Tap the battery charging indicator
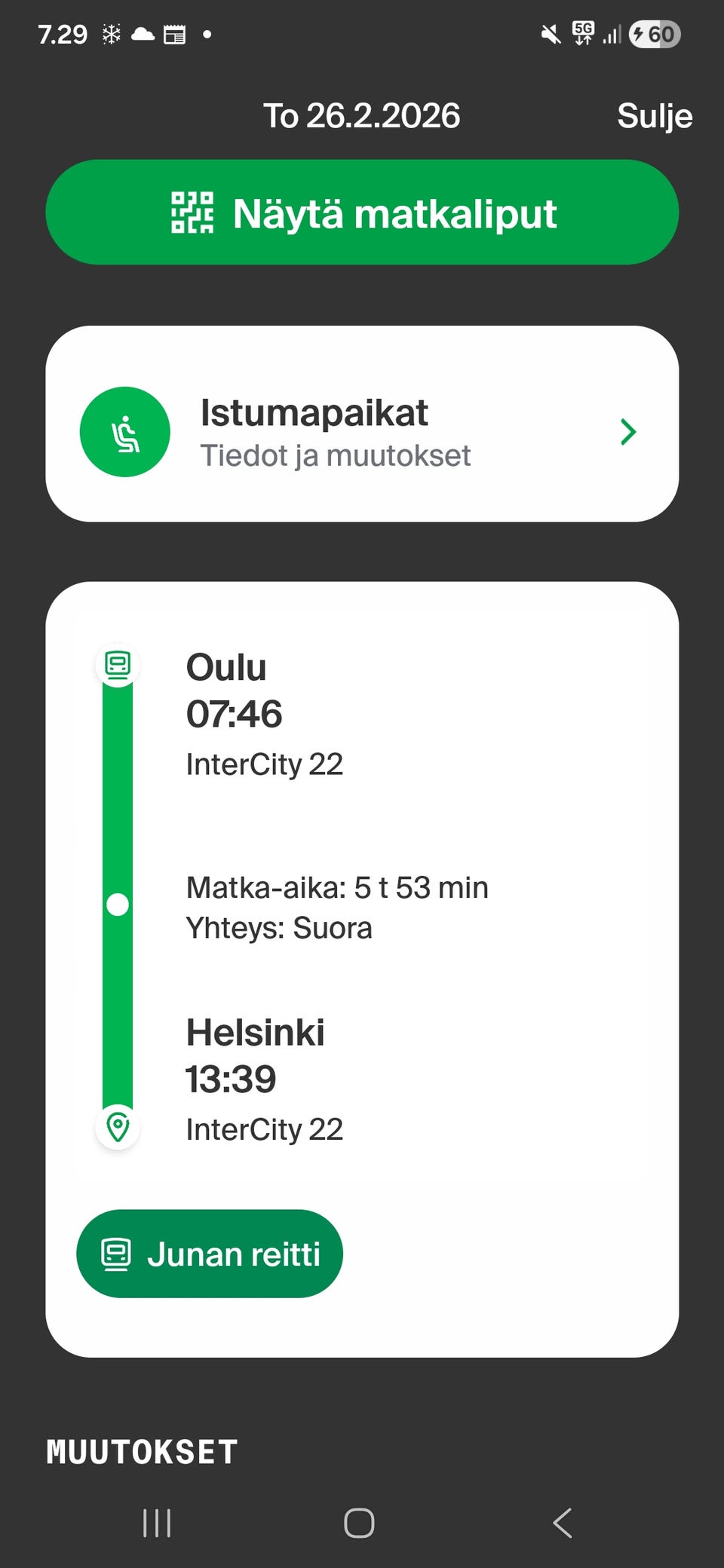 [654, 32]
